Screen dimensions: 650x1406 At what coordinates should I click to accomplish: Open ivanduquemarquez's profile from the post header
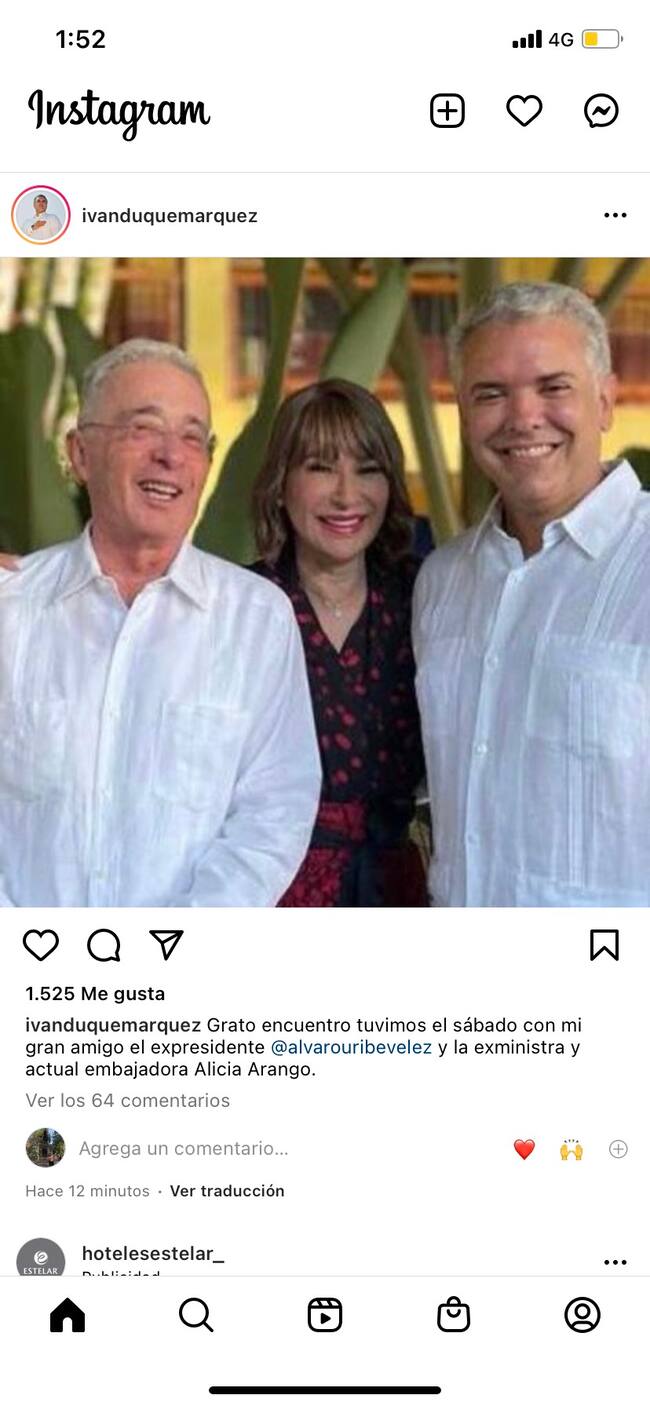tap(169, 216)
